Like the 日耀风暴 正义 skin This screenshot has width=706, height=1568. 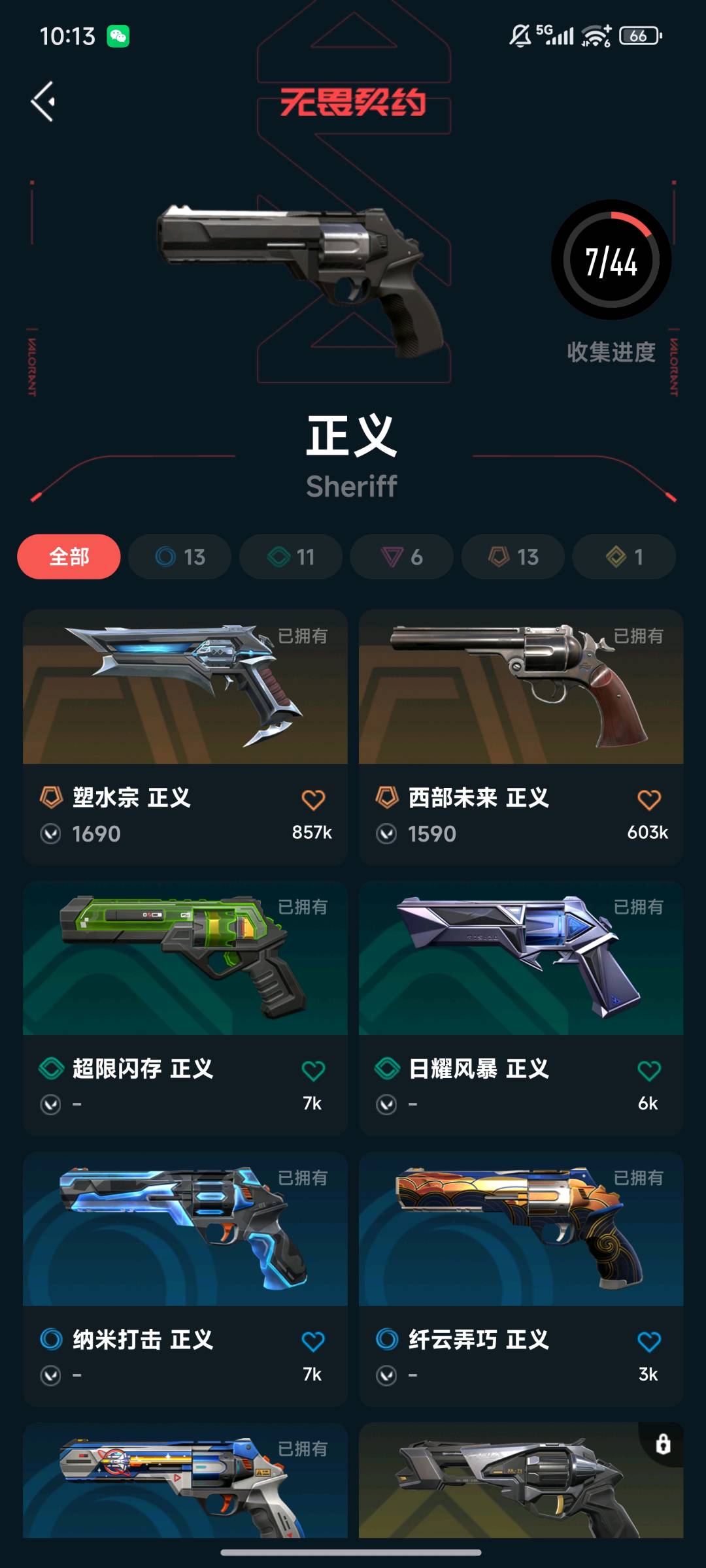click(x=649, y=1071)
